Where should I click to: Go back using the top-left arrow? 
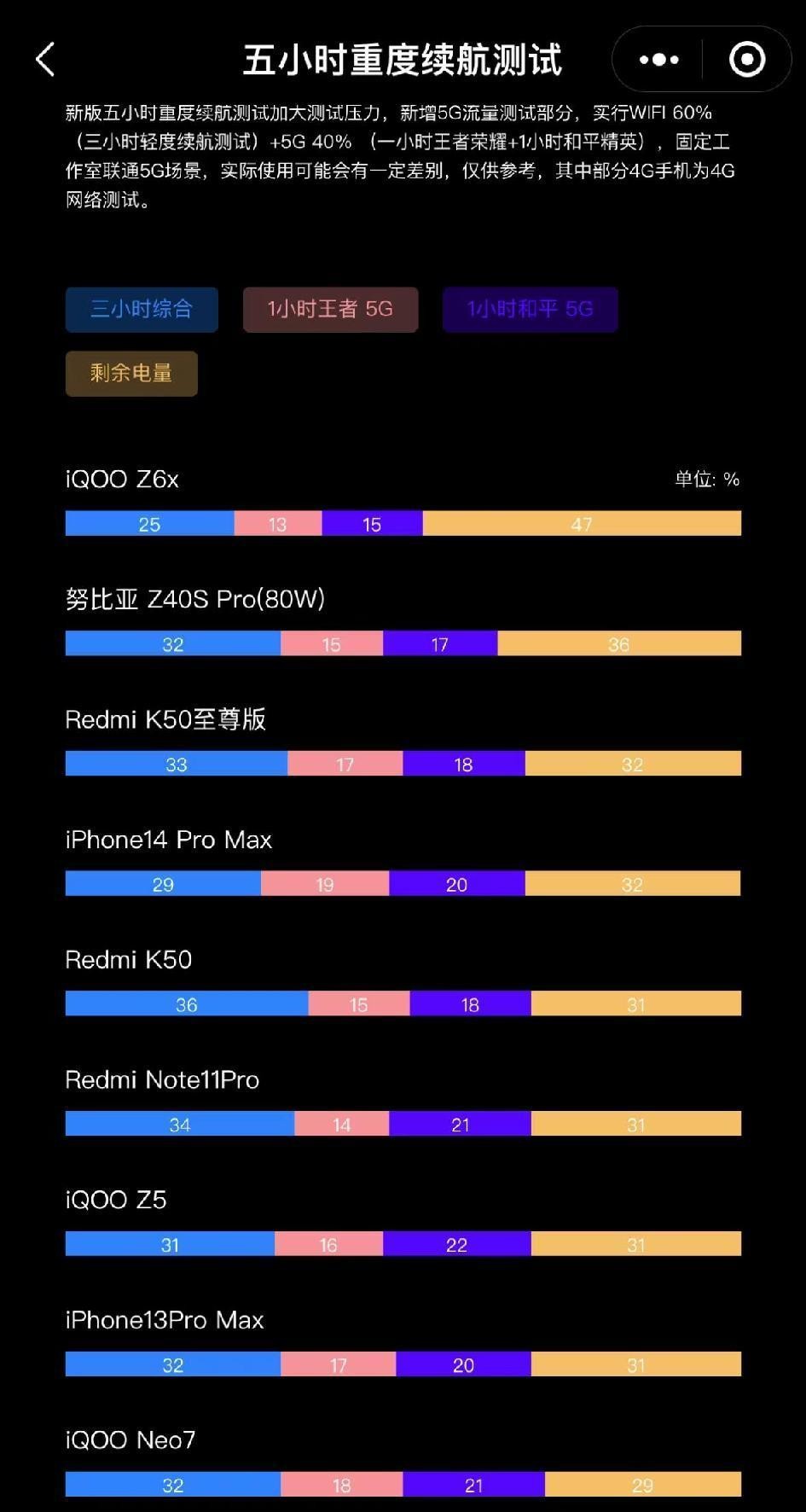[46, 60]
